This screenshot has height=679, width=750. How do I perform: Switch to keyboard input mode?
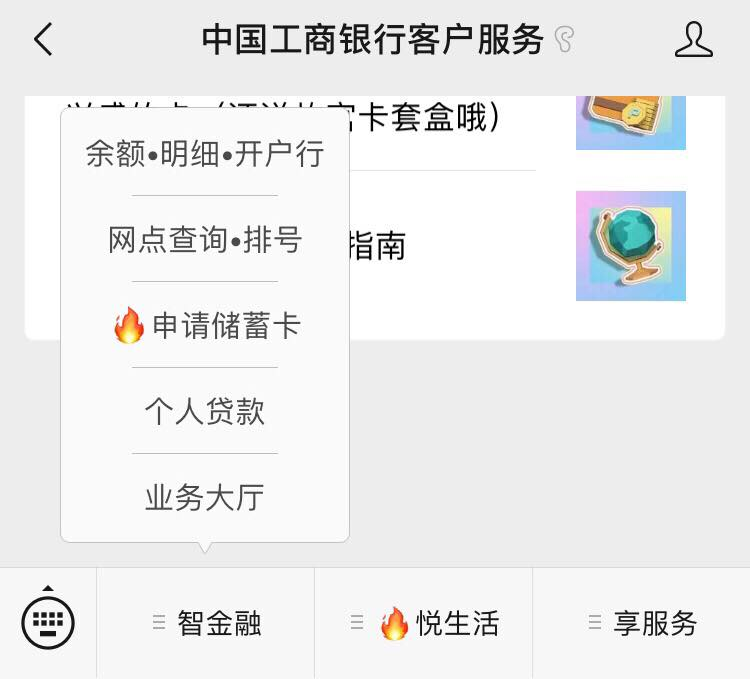[48, 623]
